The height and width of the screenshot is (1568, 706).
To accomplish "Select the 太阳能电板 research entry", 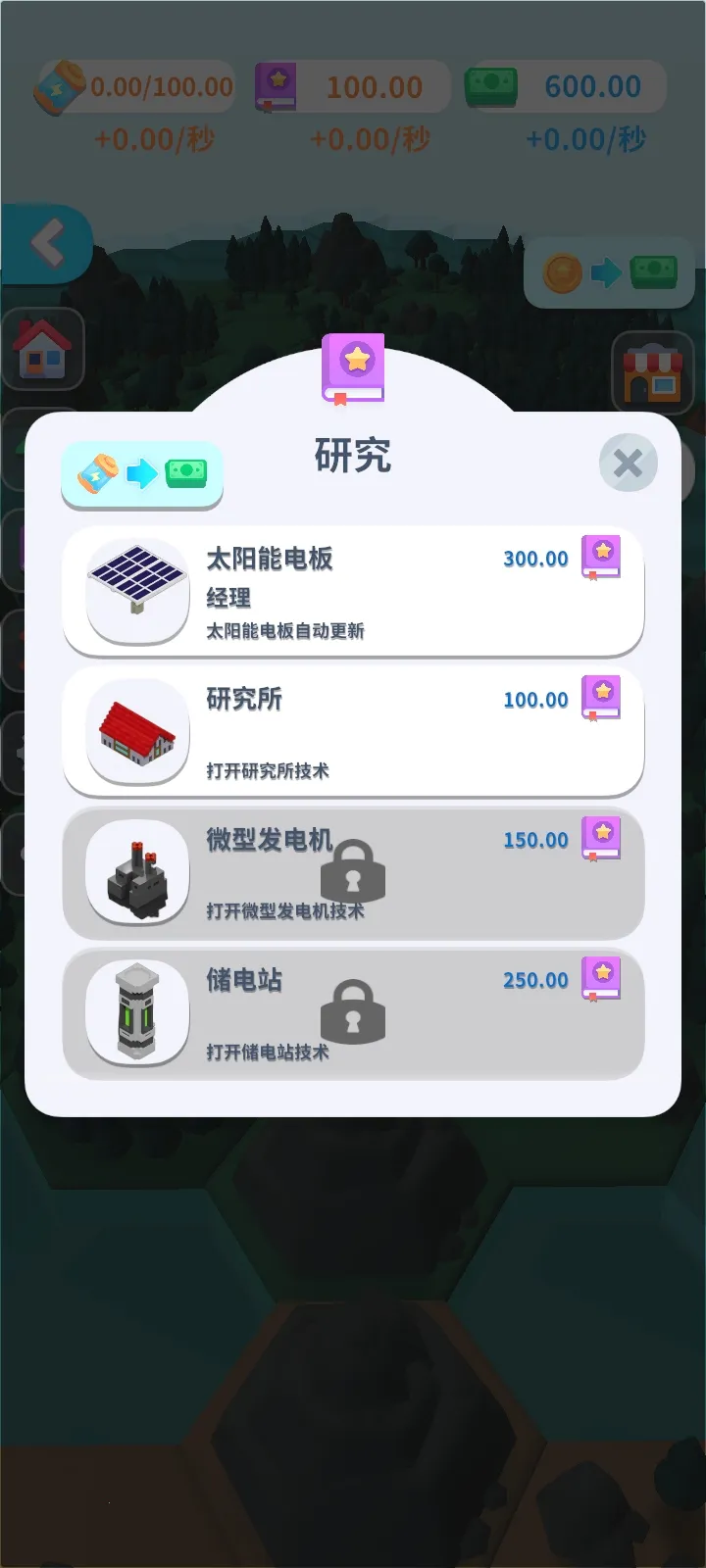I will tap(352, 589).
